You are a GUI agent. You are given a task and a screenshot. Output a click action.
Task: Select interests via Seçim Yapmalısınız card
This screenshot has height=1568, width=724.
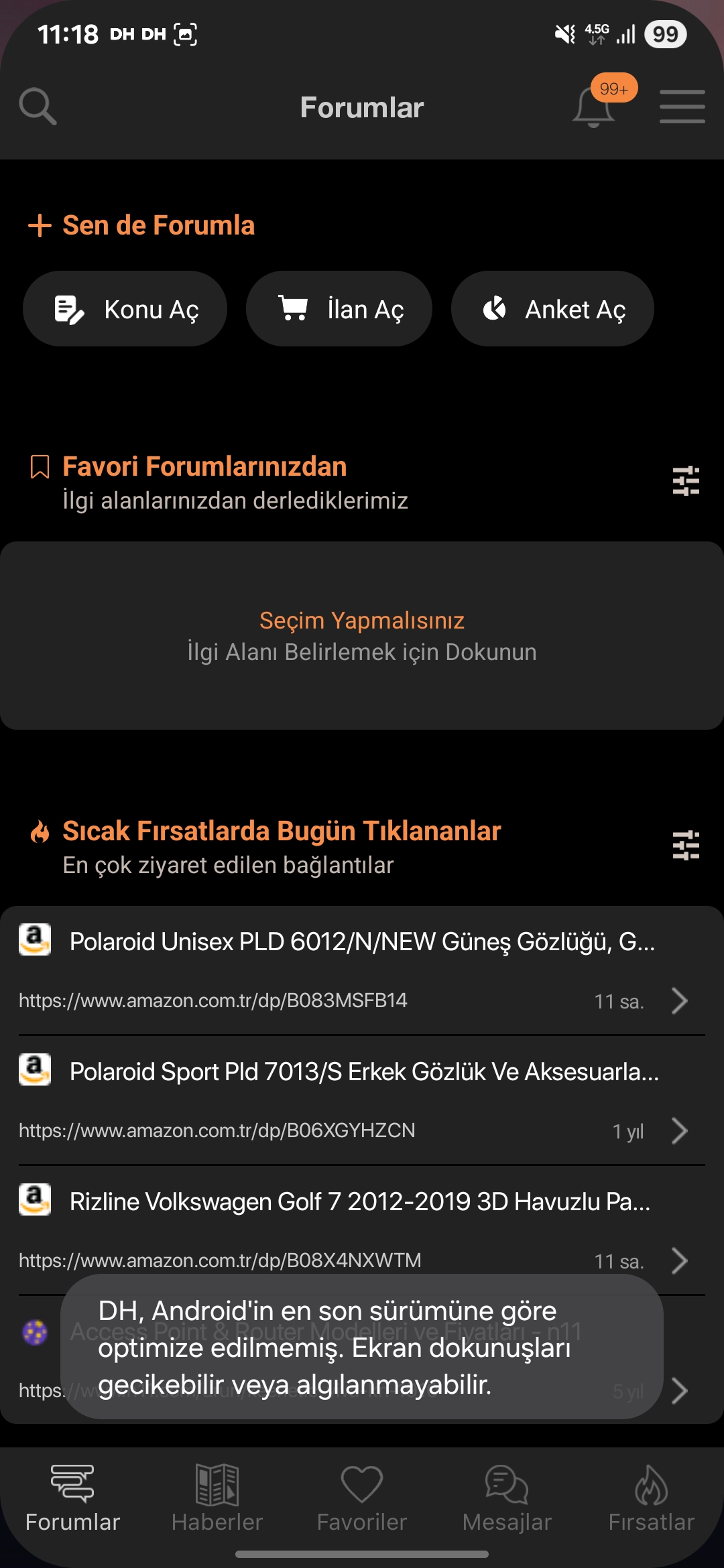(362, 635)
